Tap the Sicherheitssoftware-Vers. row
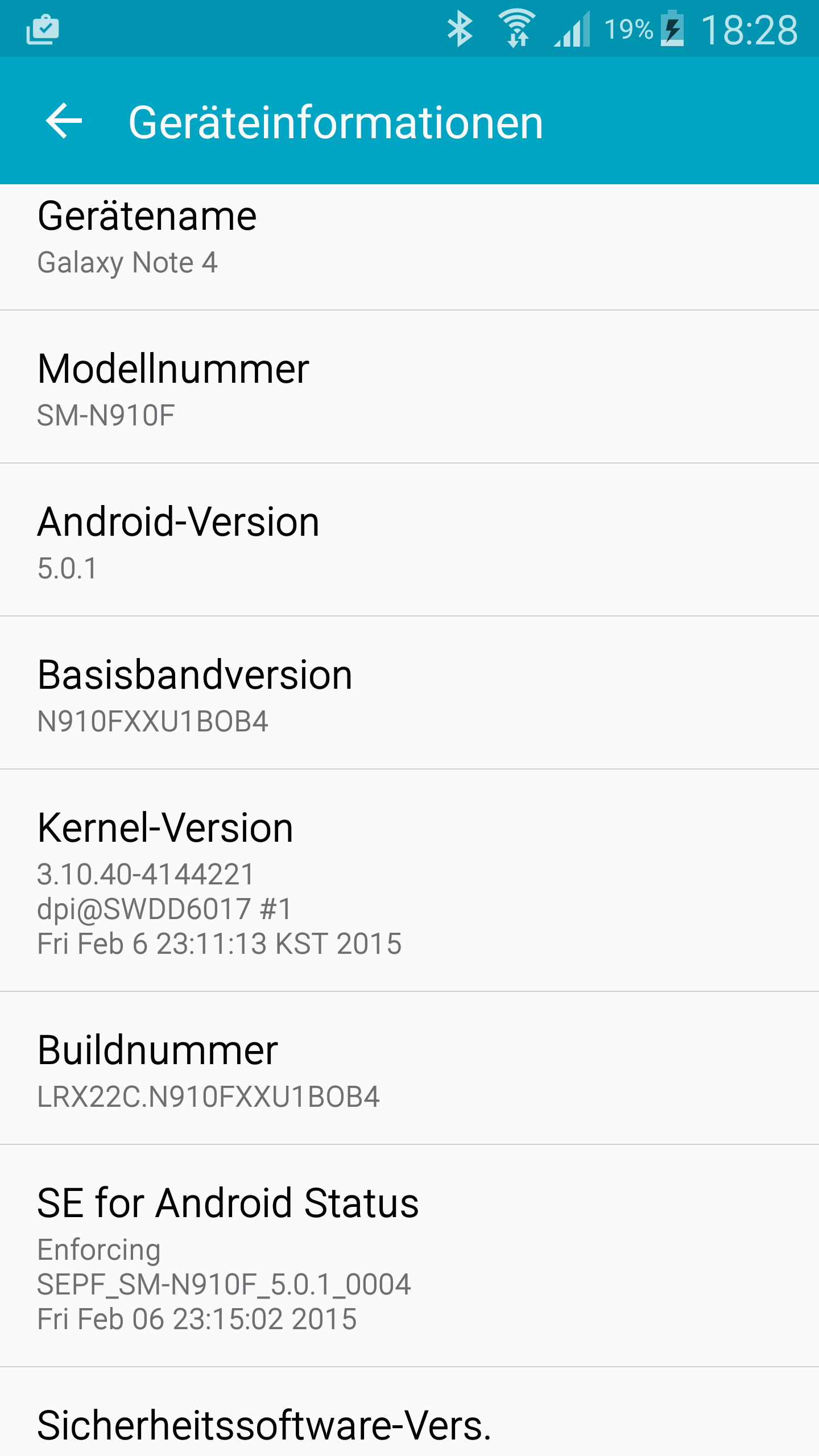Screen dimensions: 819x1456 pos(409,1412)
